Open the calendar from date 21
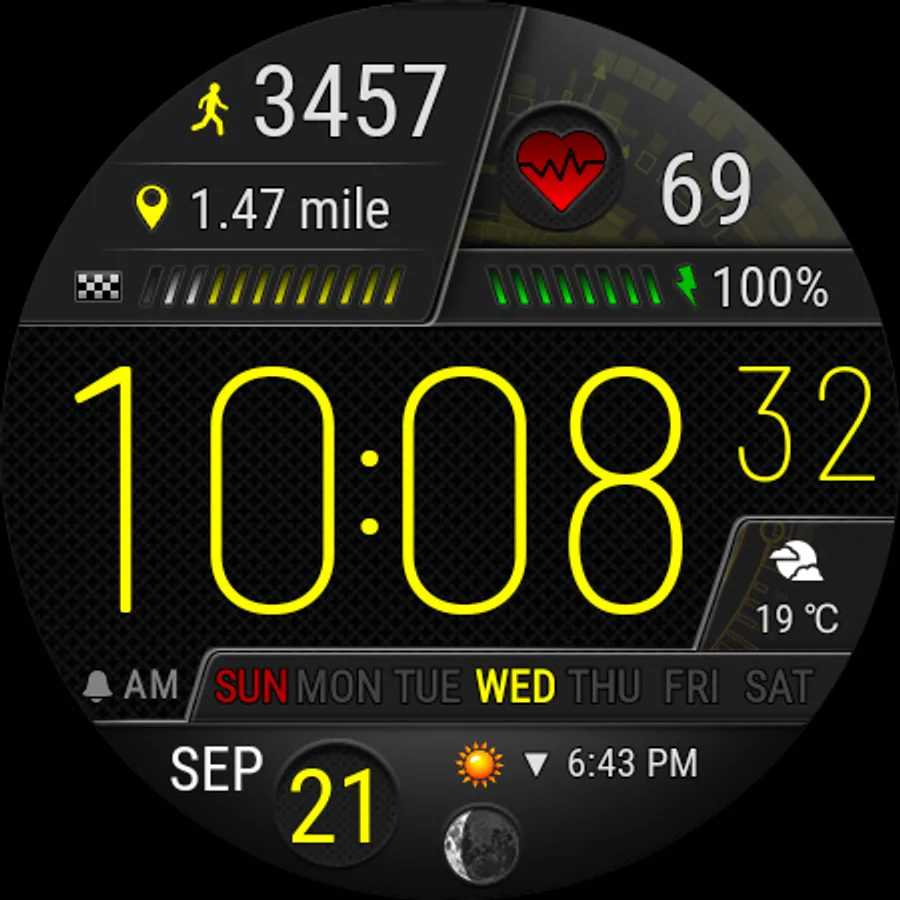This screenshot has width=900, height=900. pyautogui.click(x=334, y=804)
